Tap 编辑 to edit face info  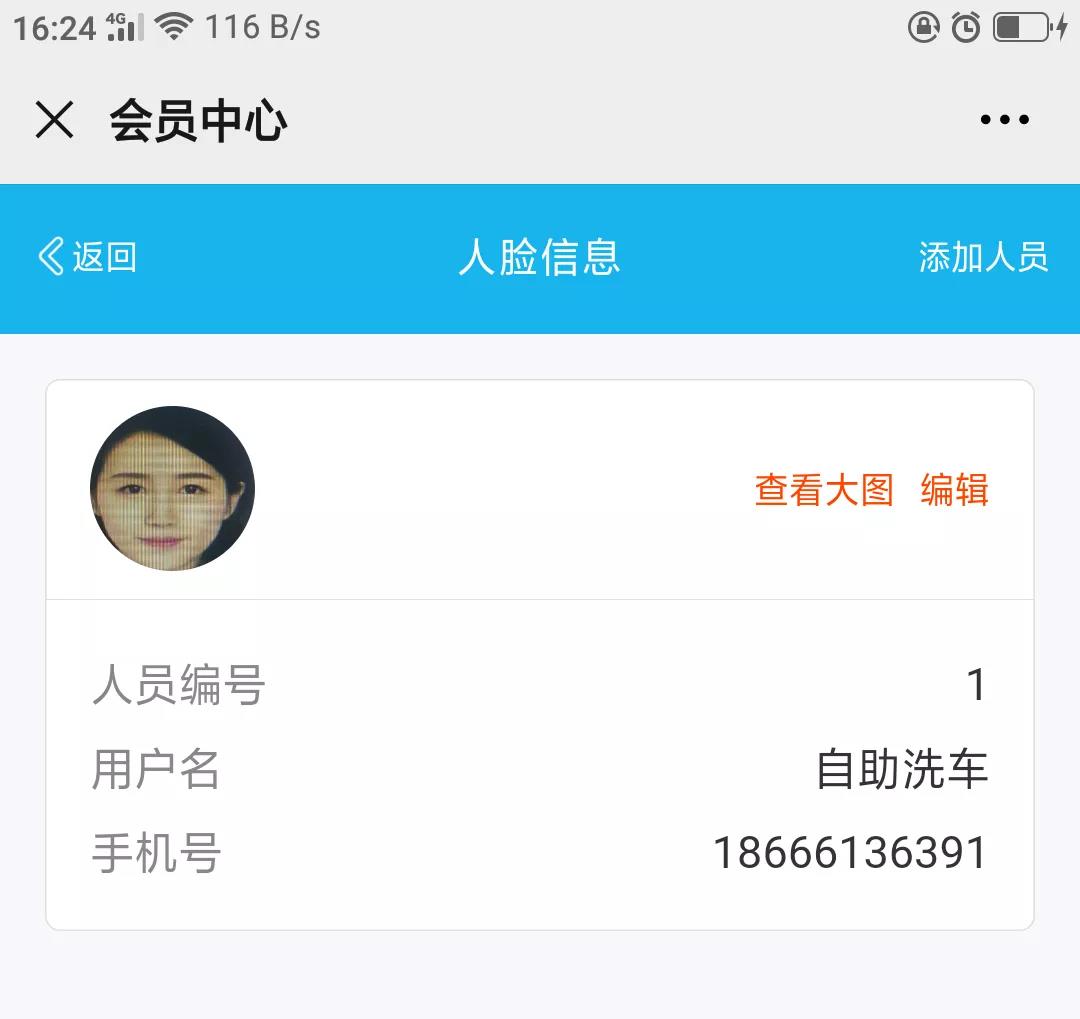[x=954, y=490]
